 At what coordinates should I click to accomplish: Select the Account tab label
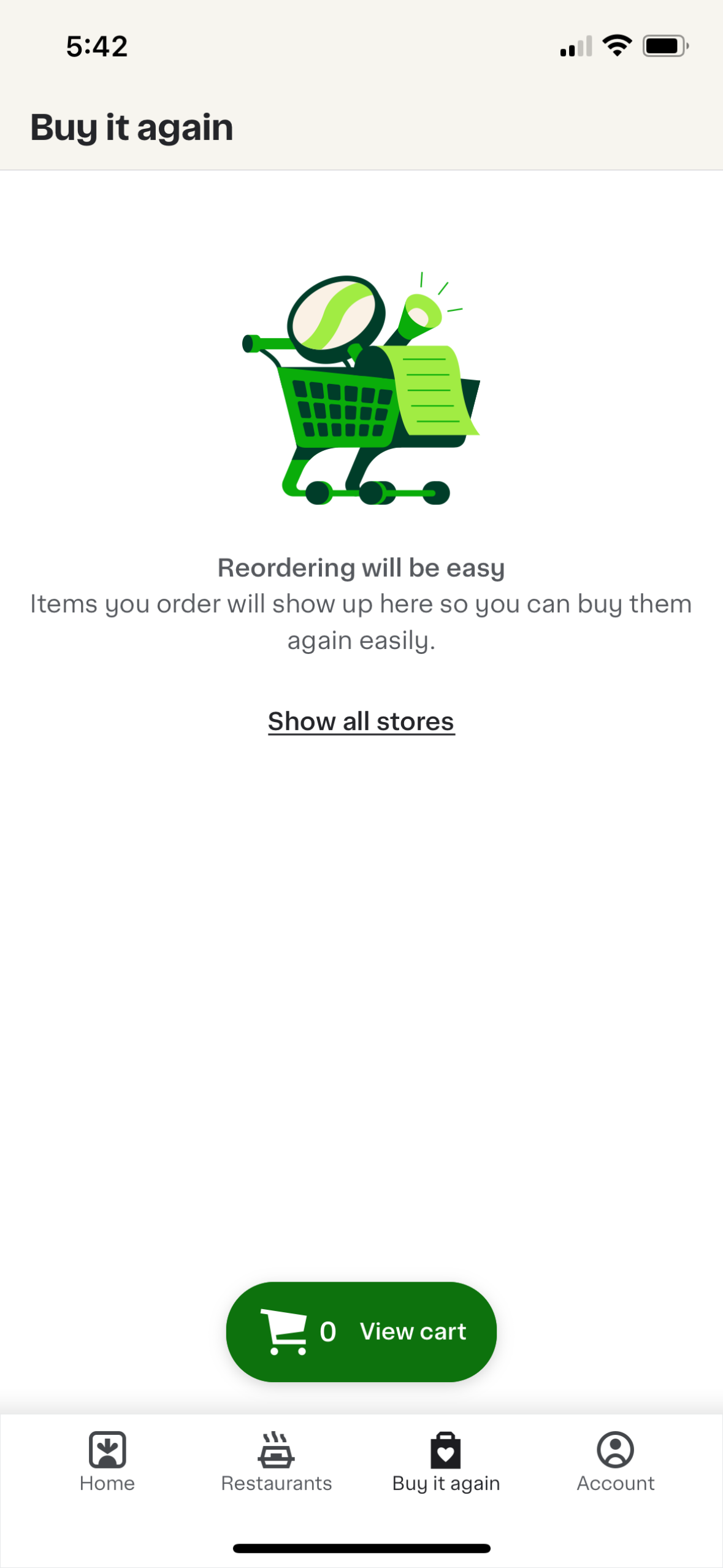[615, 1483]
